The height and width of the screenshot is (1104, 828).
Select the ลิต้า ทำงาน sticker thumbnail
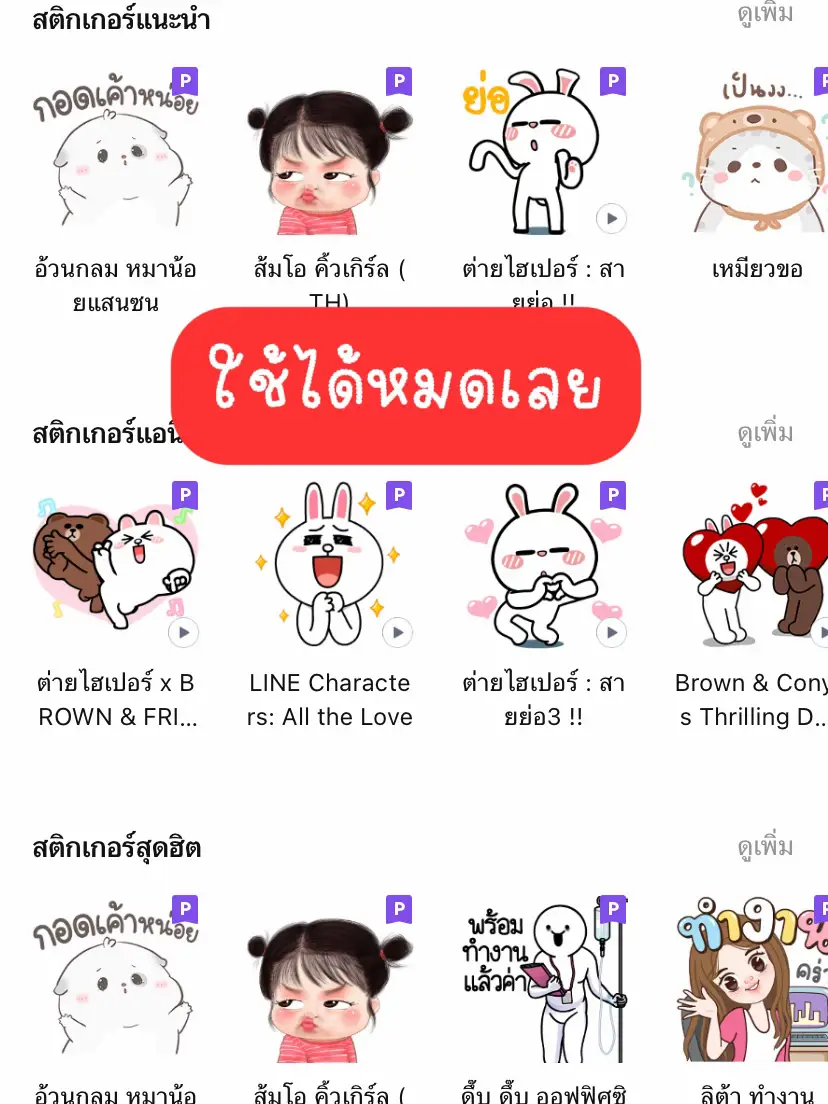pos(759,980)
